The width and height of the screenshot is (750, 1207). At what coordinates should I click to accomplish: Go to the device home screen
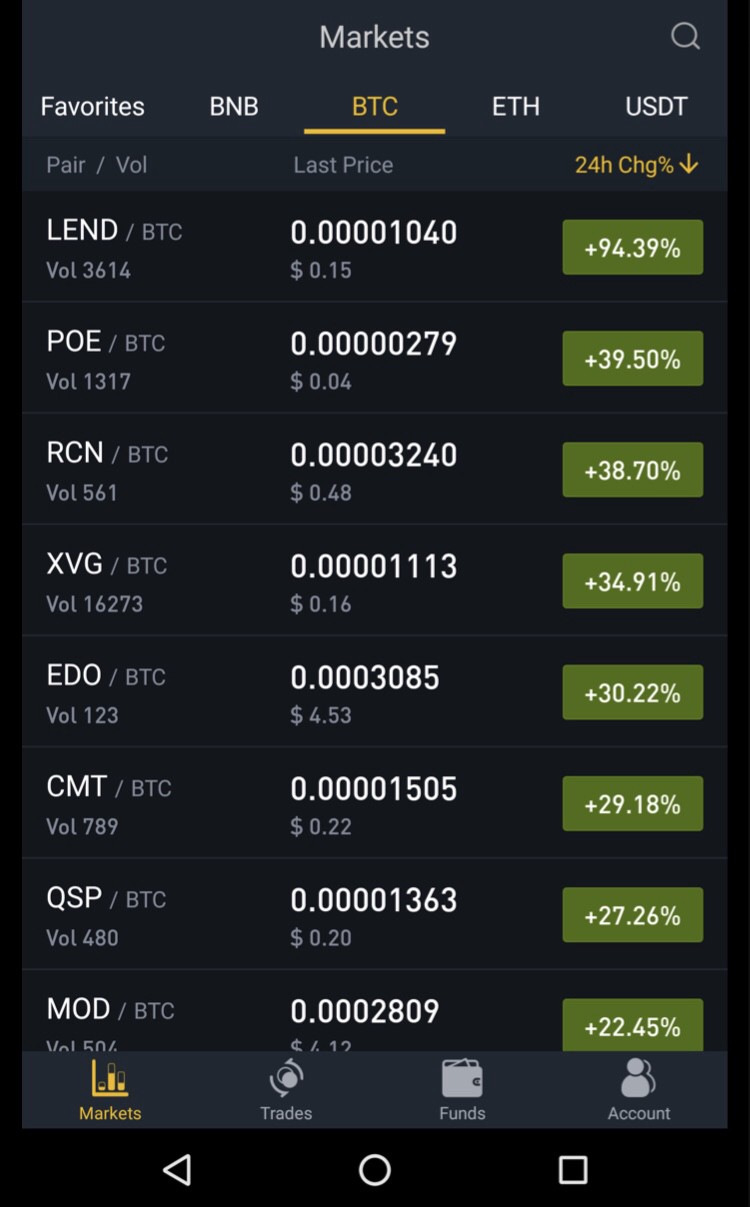[x=375, y=1169]
